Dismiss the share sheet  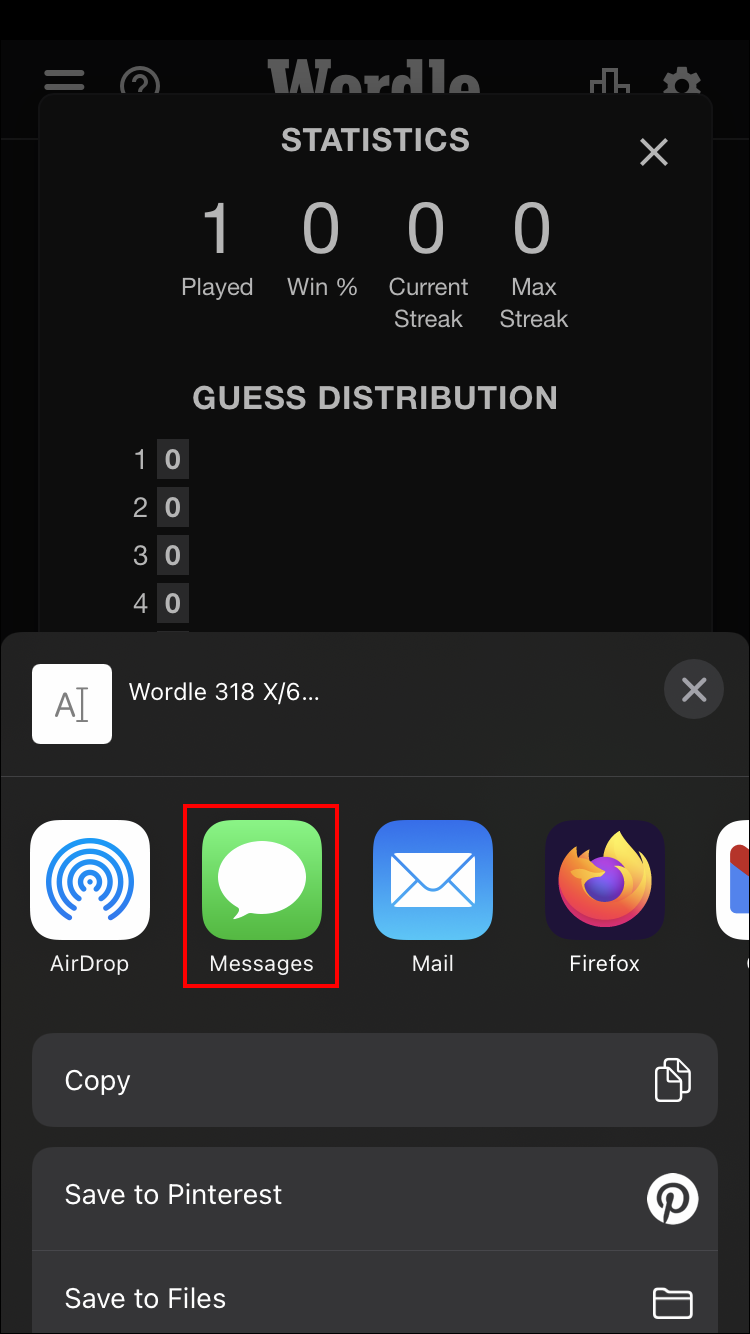[x=693, y=689]
